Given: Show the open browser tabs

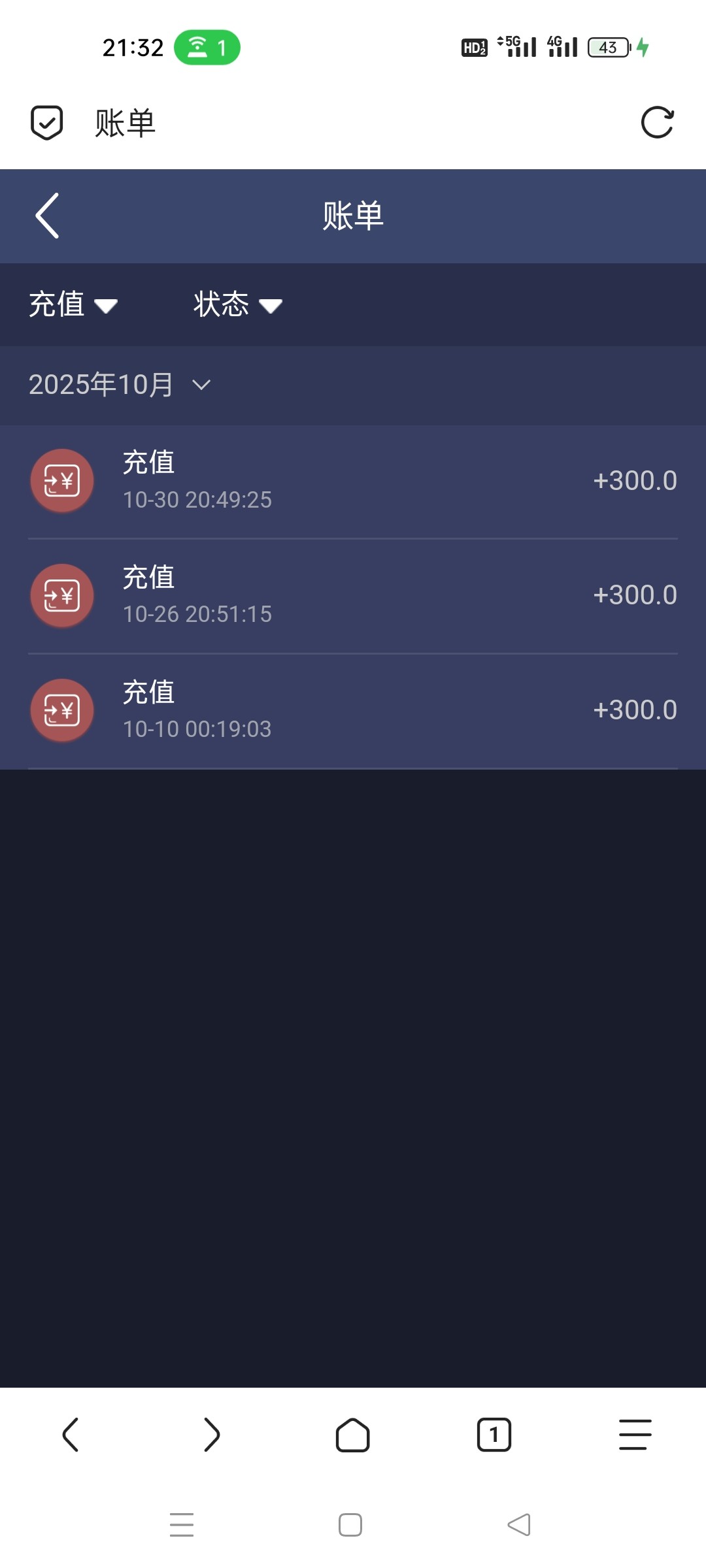Looking at the screenshot, I should [494, 1435].
